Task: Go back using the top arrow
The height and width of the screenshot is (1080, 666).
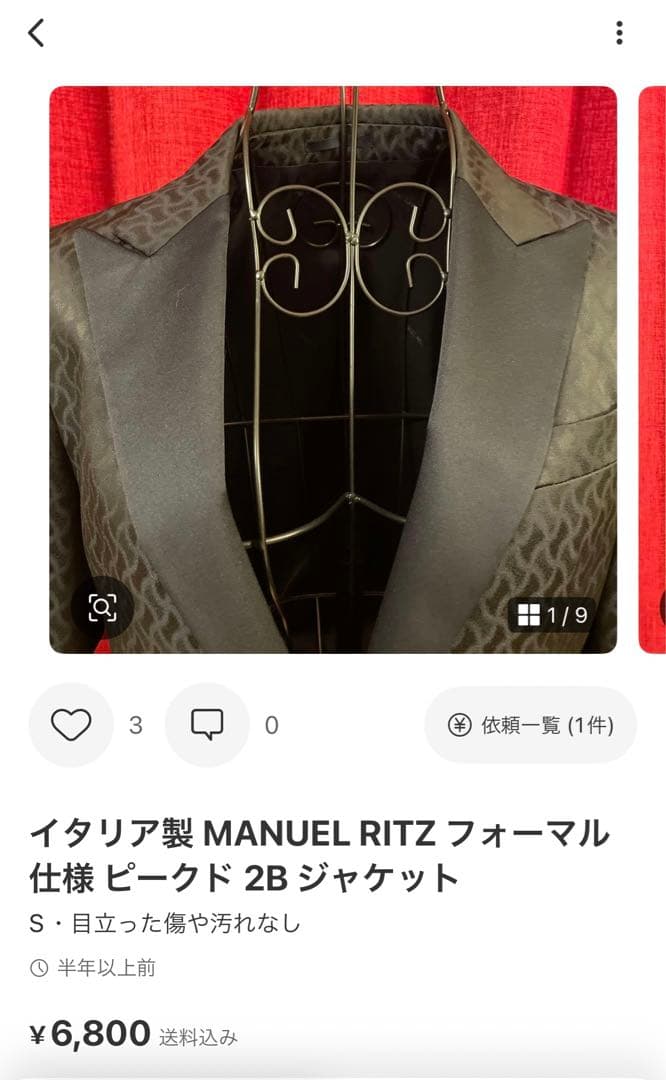Action: [36, 33]
